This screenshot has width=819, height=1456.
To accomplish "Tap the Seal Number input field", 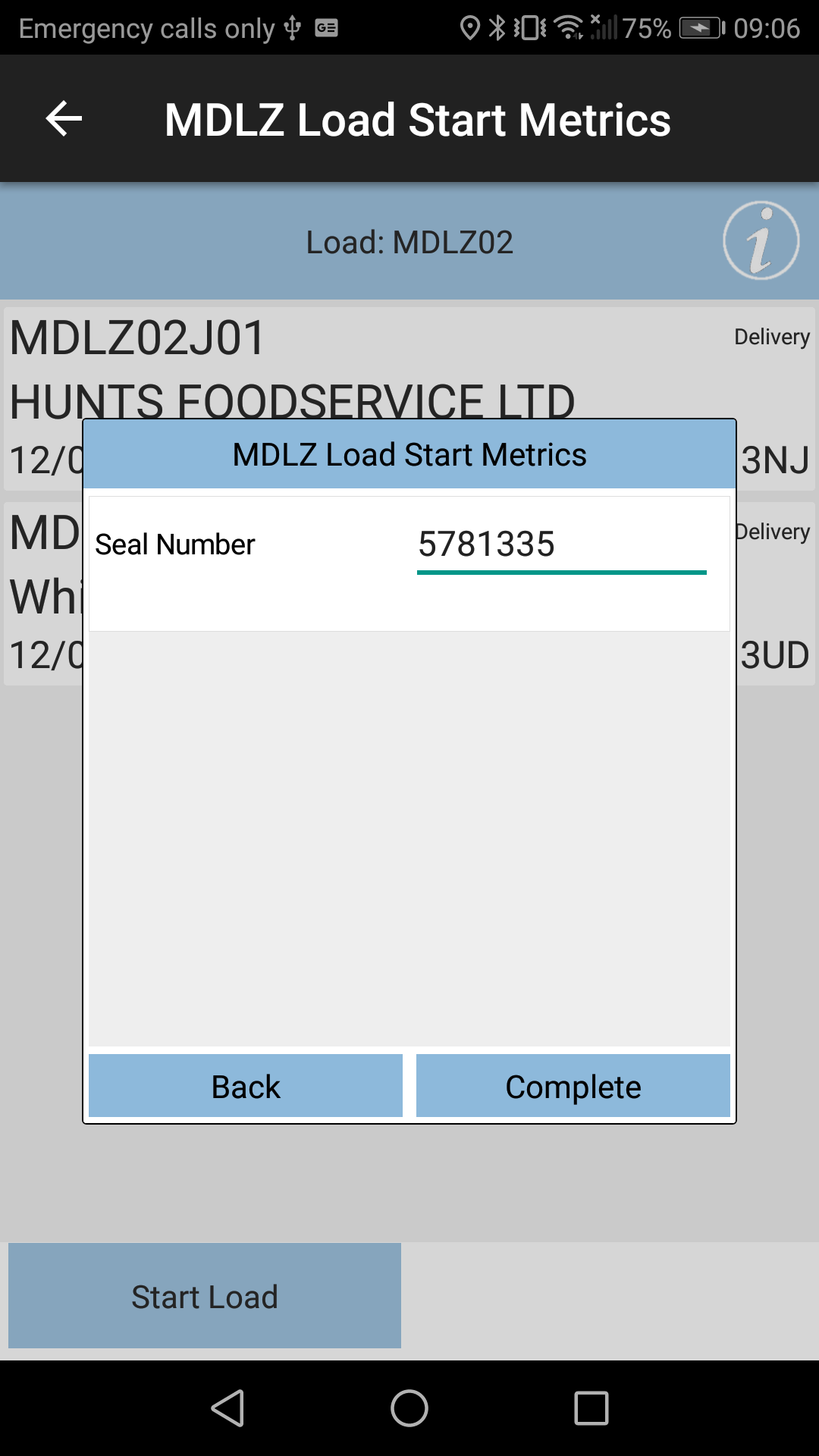I will [561, 546].
